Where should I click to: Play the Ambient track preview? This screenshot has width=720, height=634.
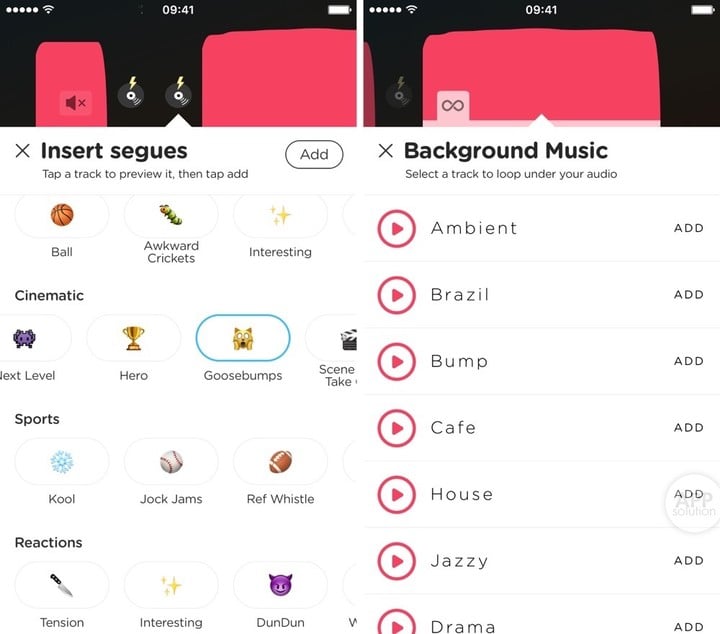point(397,229)
